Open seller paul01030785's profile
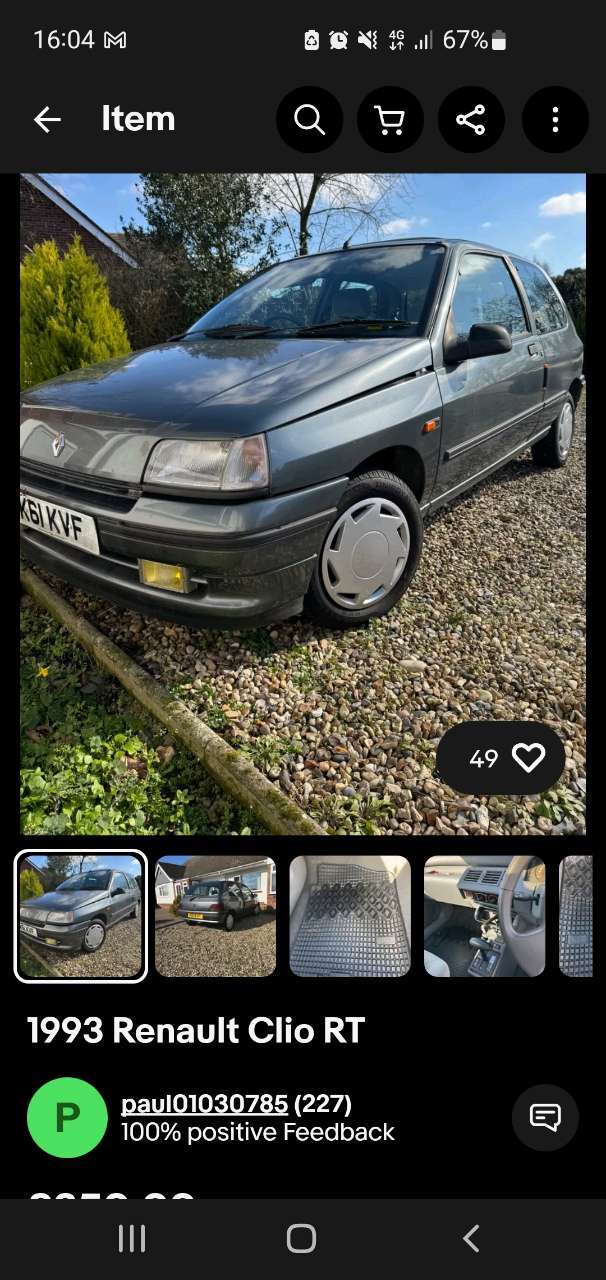Viewport: 606px width, 1280px height. (x=204, y=1104)
